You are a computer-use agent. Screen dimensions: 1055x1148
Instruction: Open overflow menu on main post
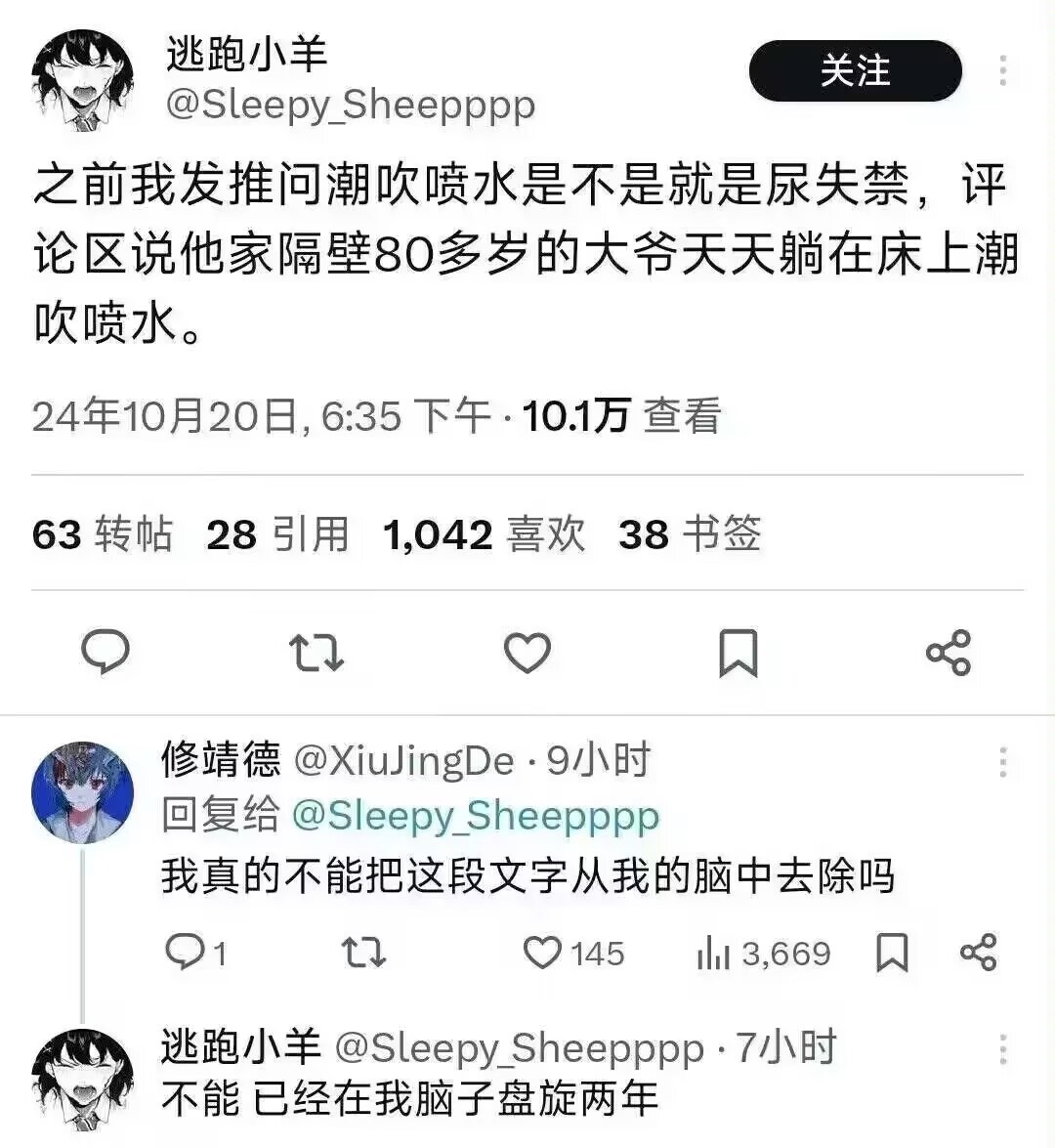coord(1003,70)
